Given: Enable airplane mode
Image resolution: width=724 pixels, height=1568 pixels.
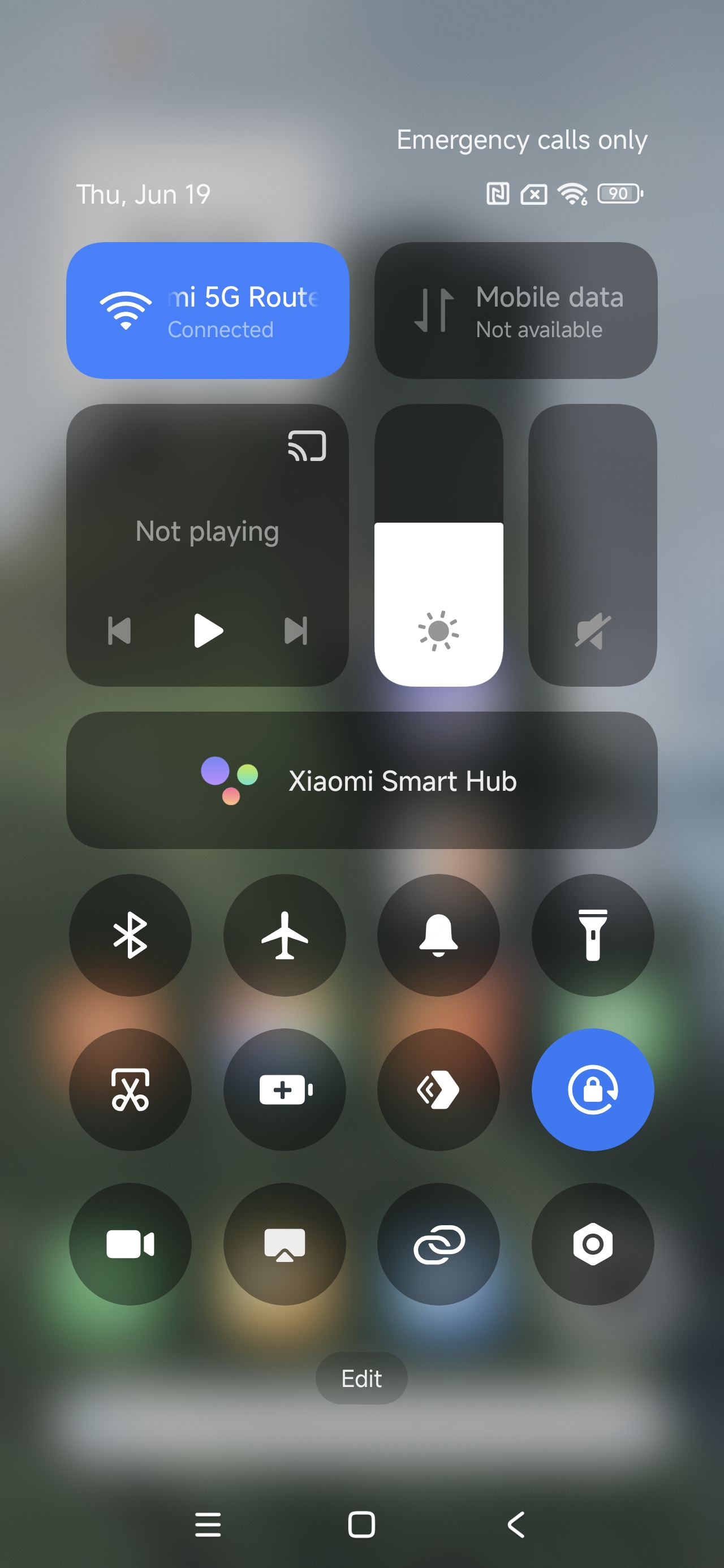Looking at the screenshot, I should (x=285, y=935).
